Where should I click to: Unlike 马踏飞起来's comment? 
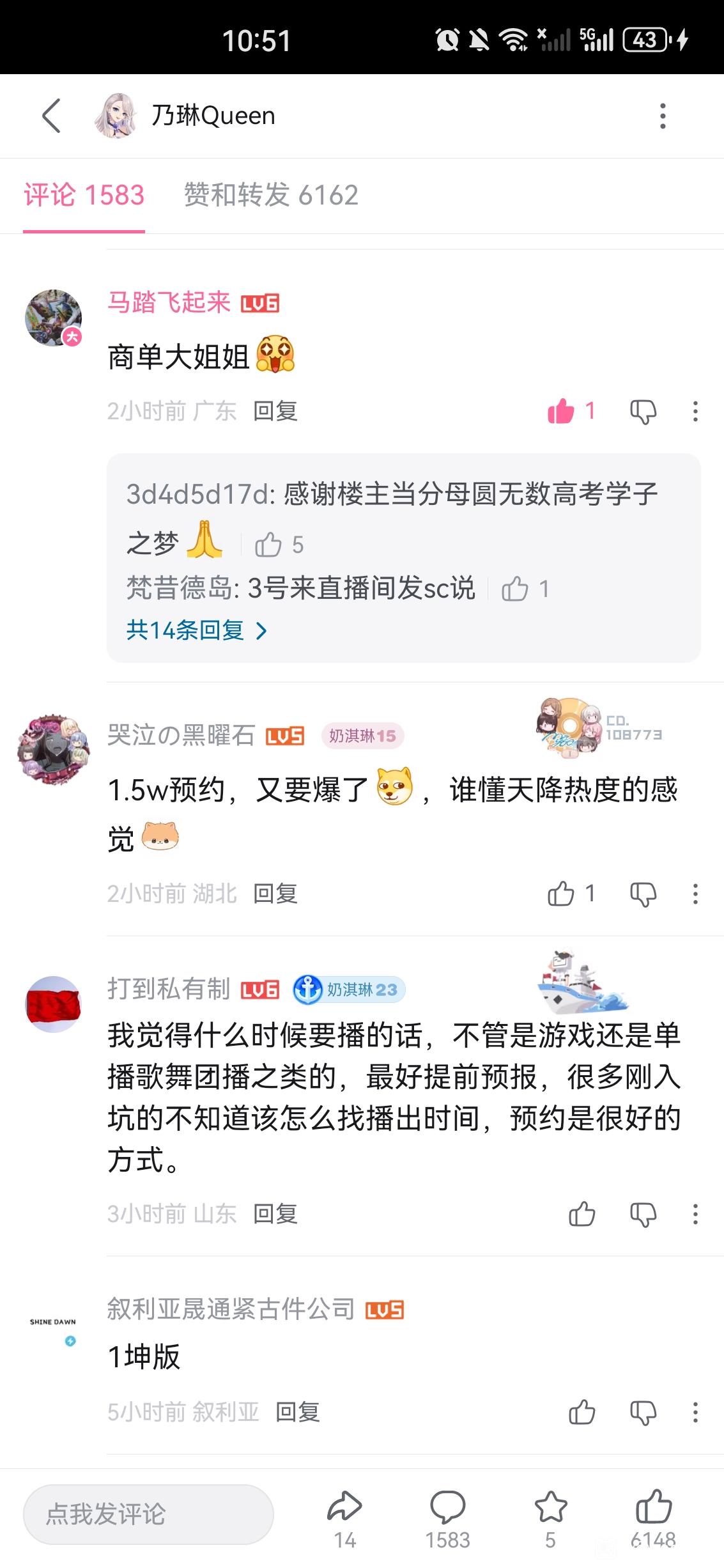click(x=562, y=411)
